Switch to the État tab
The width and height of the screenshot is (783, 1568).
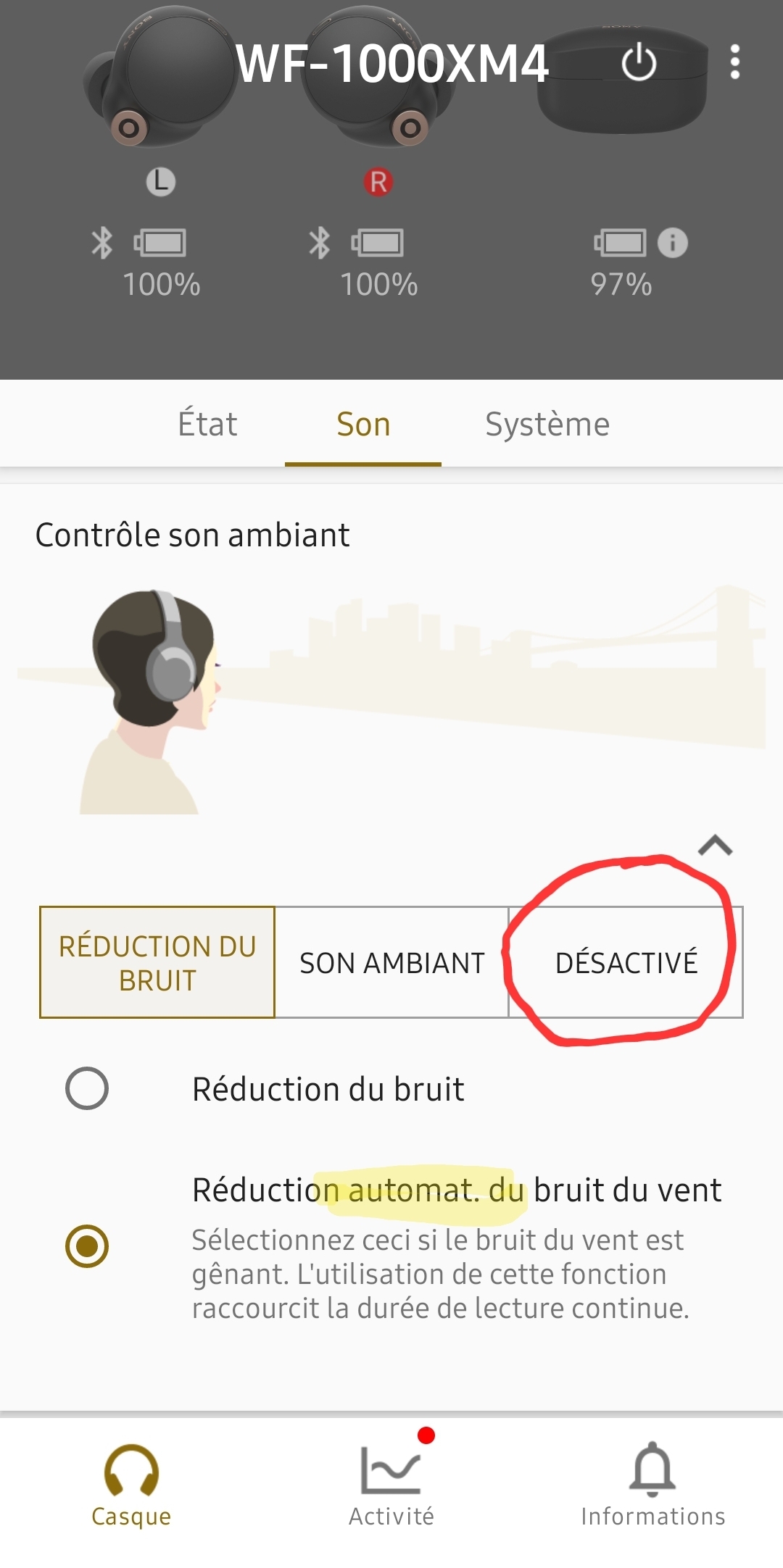point(208,425)
